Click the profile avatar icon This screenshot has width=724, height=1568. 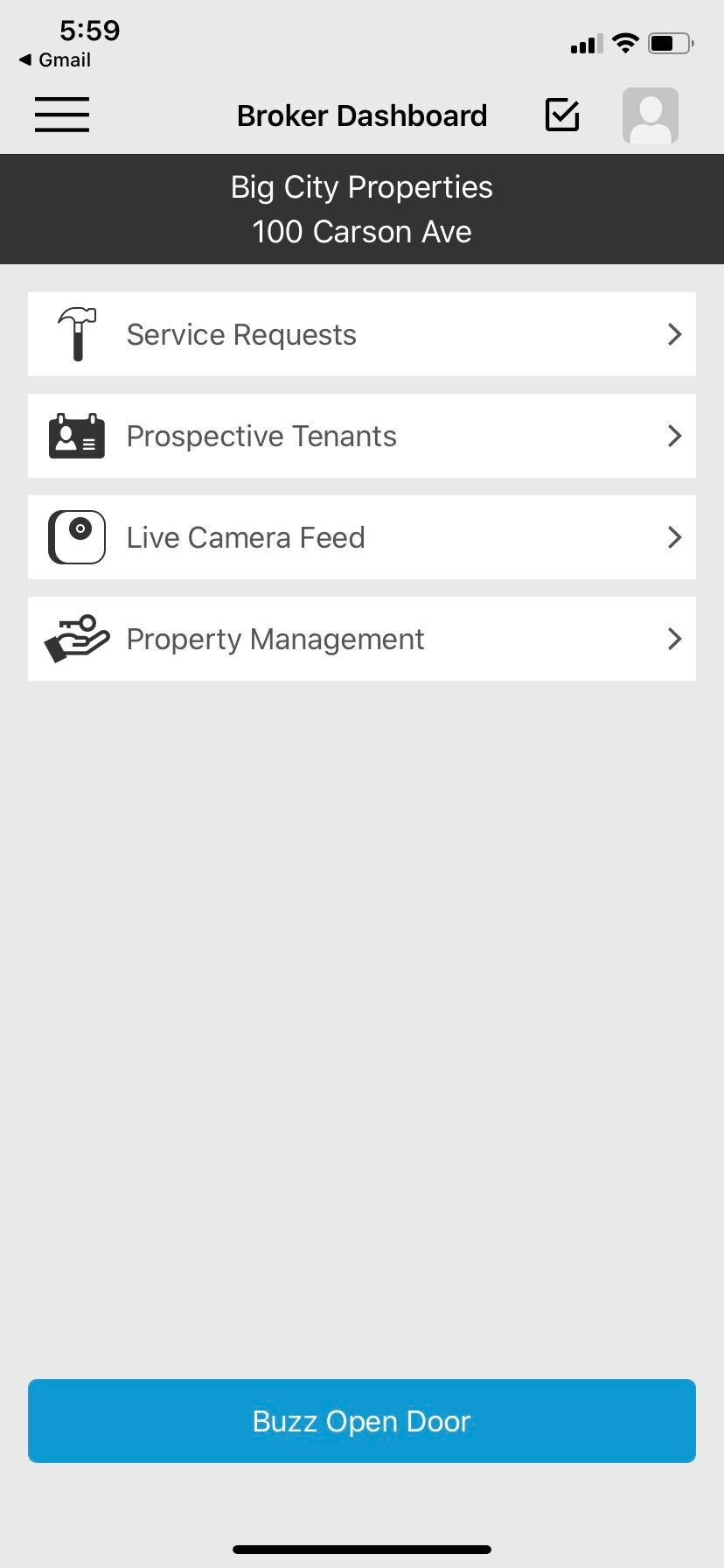click(650, 115)
